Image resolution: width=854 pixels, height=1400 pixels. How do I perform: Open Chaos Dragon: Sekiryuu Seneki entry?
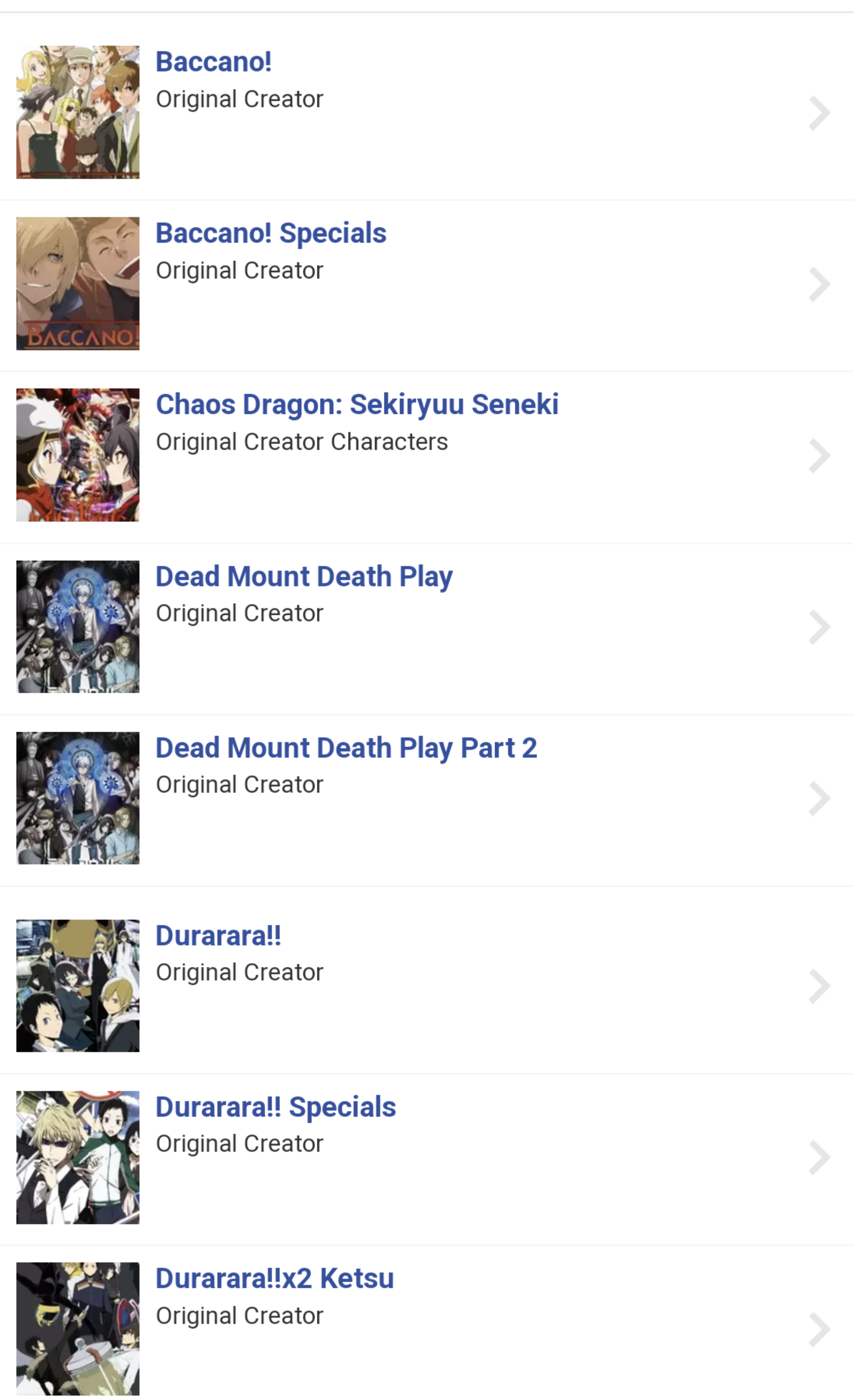tap(357, 405)
